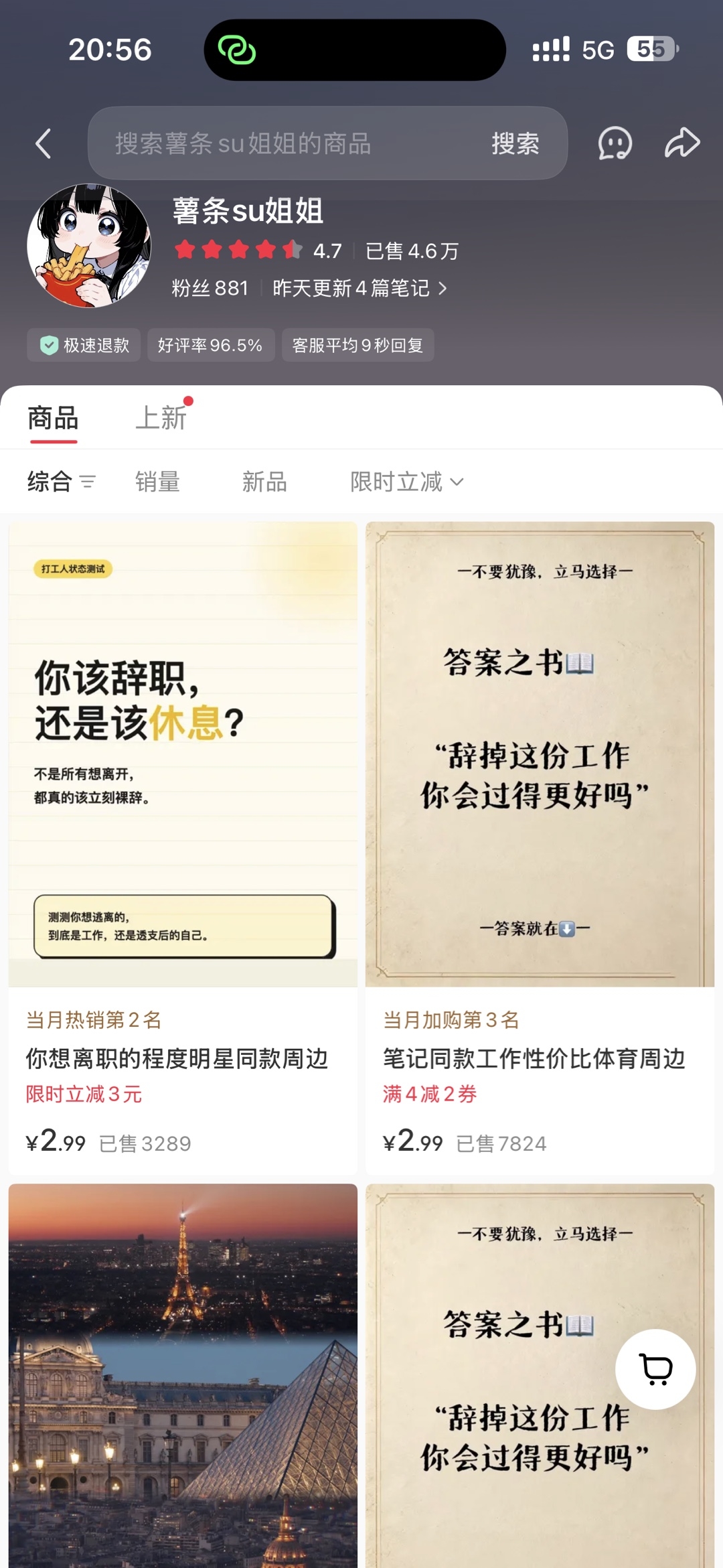Image resolution: width=723 pixels, height=1568 pixels.
Task: Select the 商品 tab
Action: 54,417
